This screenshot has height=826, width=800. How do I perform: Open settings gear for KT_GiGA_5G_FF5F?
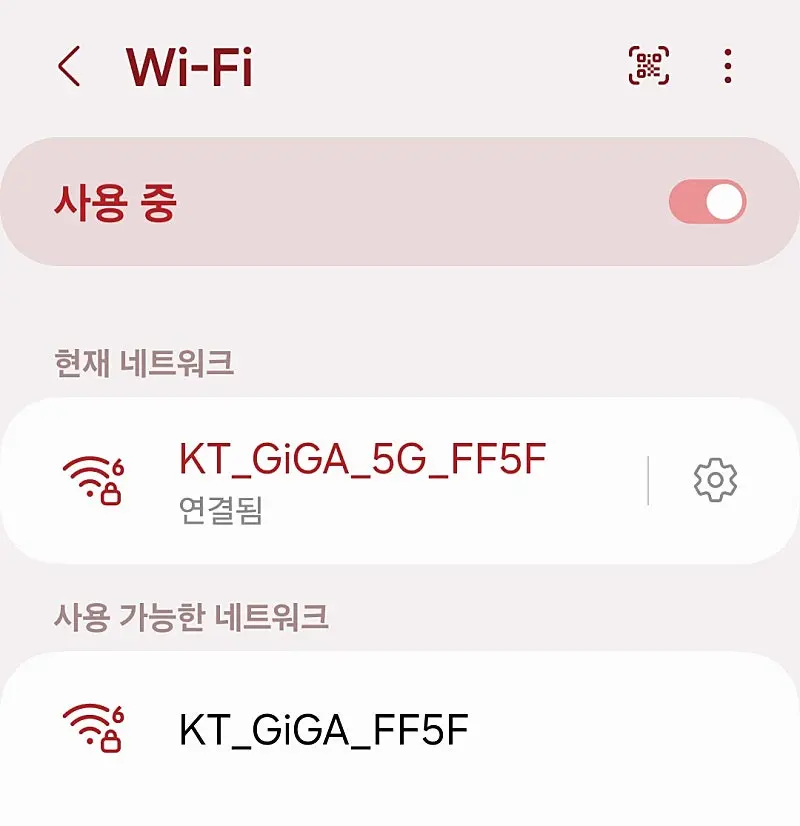715,481
